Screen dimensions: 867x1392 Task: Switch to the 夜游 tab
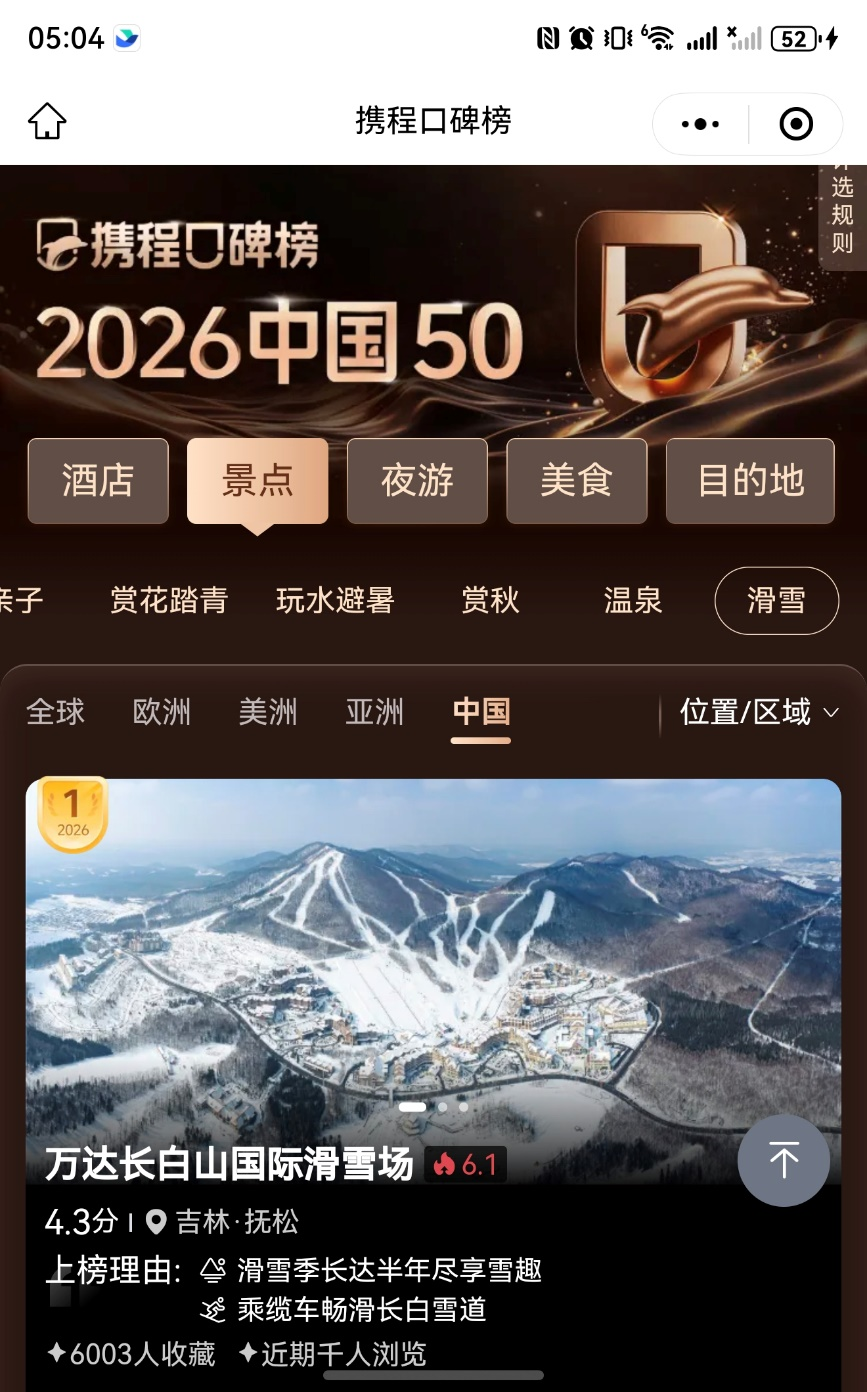point(417,481)
